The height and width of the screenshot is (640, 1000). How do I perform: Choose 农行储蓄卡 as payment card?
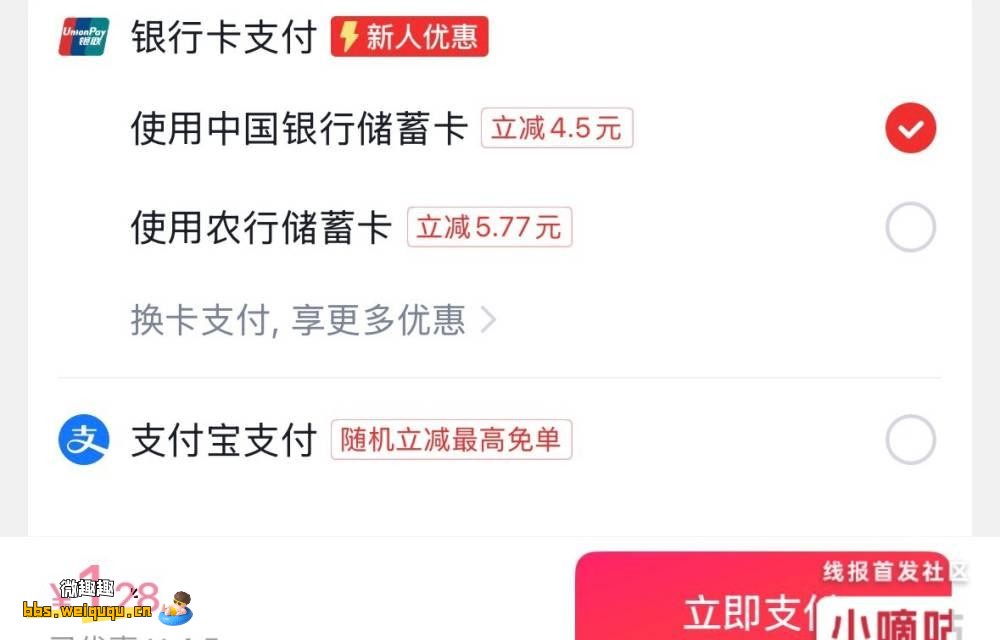pyautogui.click(x=910, y=228)
